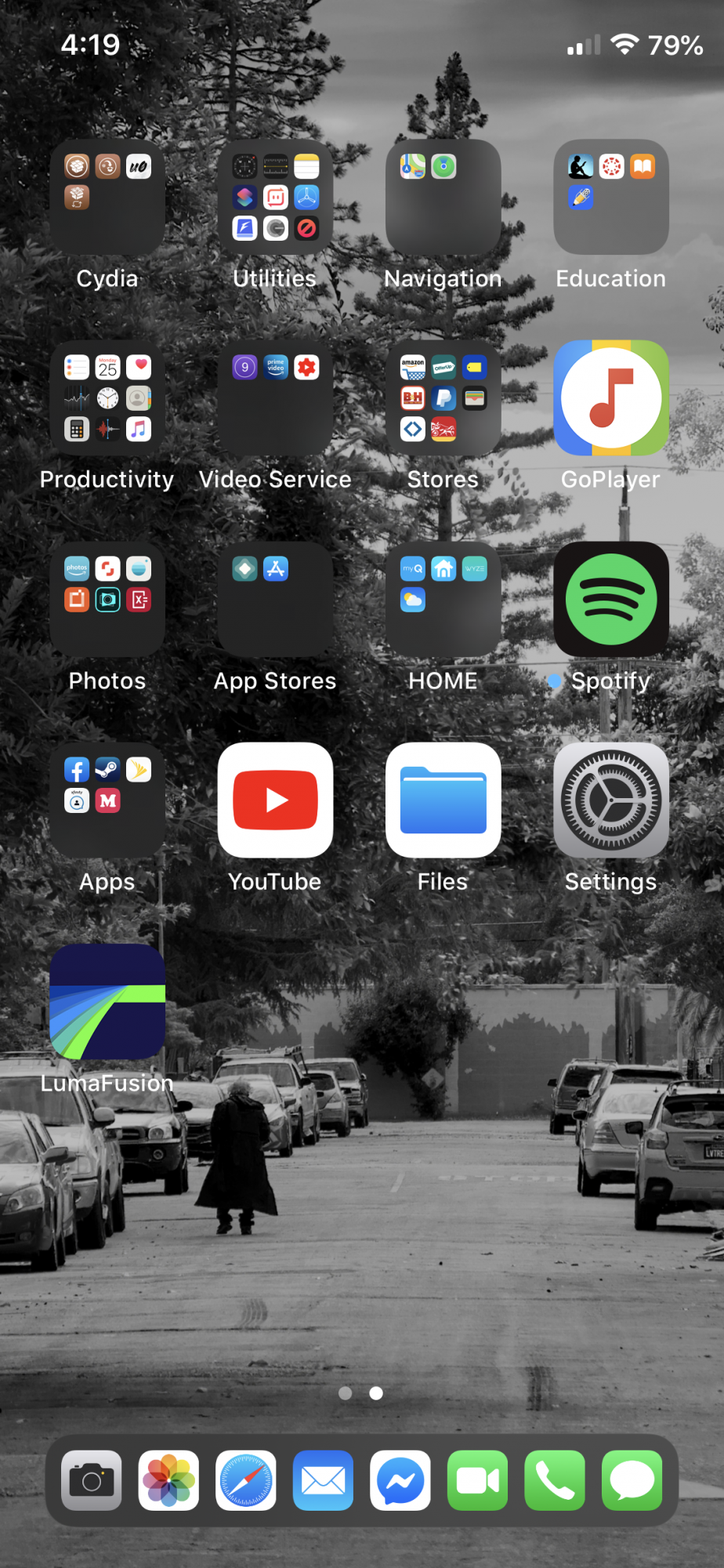Open the Stores folder
724x1568 pixels.
pos(443,398)
